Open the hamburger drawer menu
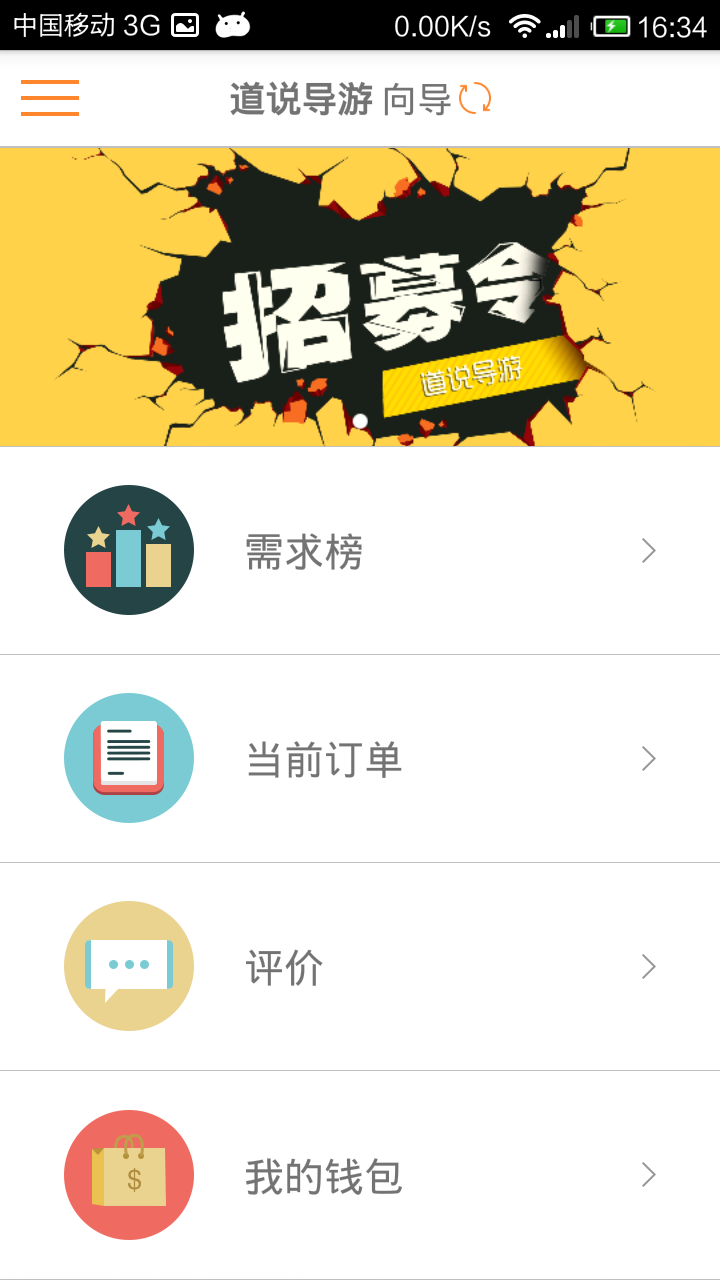 pyautogui.click(x=50, y=98)
